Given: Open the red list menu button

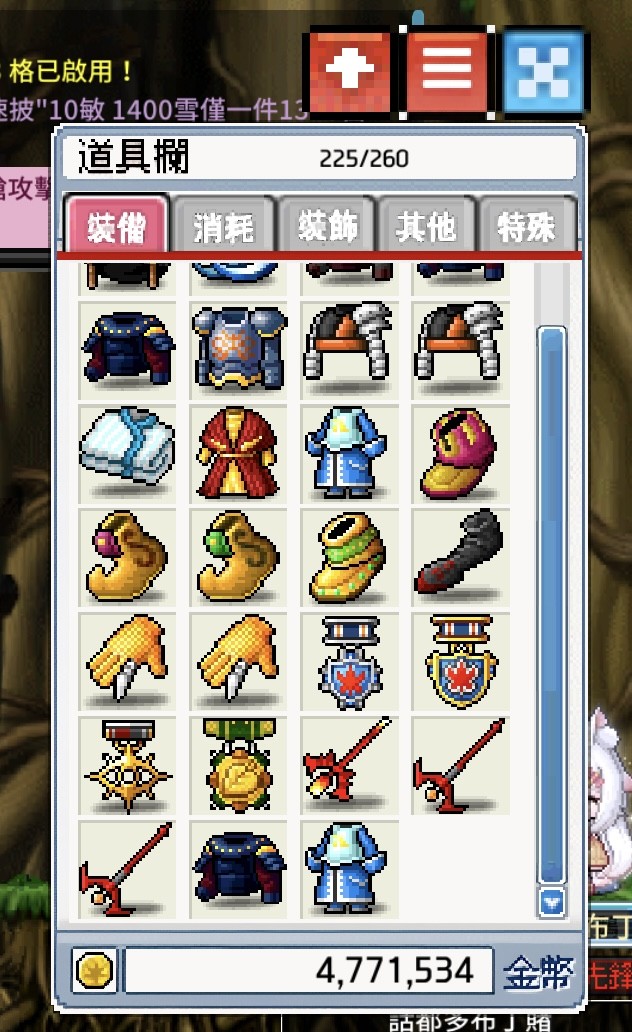Looking at the screenshot, I should pos(447,70).
